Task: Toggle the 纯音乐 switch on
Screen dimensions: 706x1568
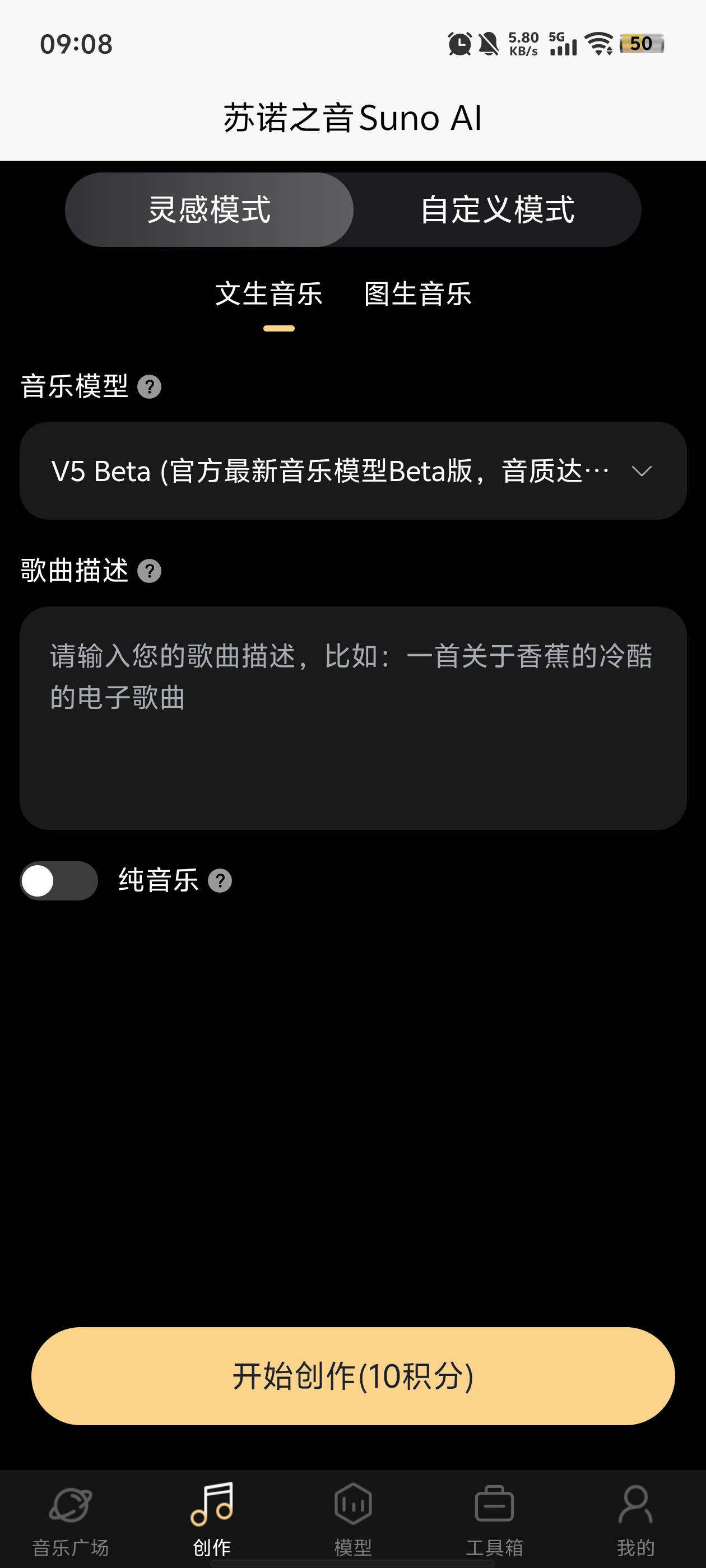Action: (x=59, y=880)
